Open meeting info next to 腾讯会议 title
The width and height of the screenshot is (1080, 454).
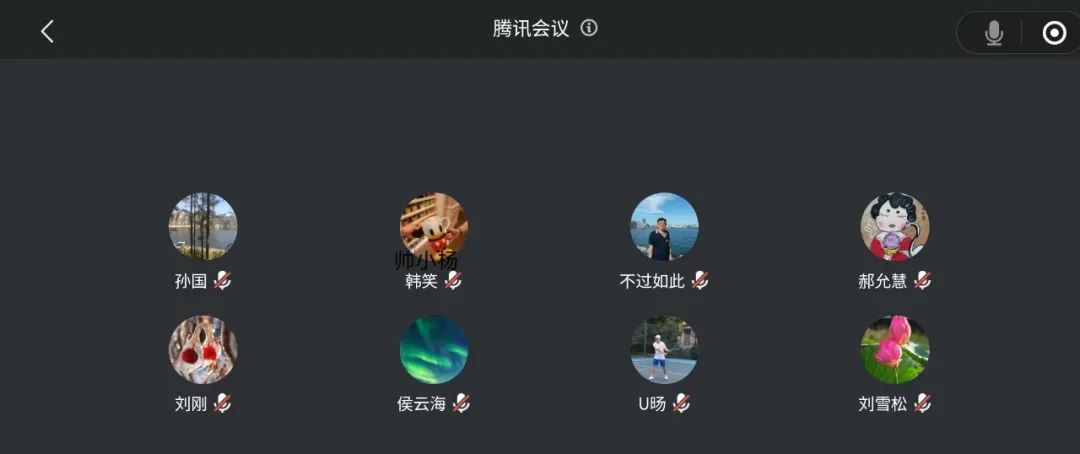pos(589,28)
